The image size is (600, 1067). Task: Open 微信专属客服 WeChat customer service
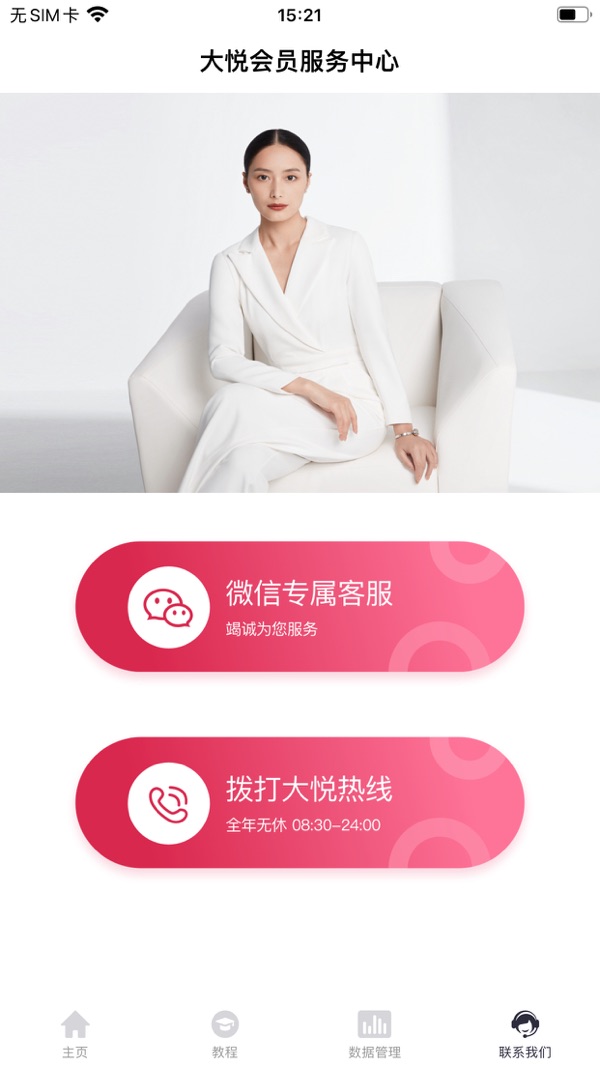(x=300, y=606)
